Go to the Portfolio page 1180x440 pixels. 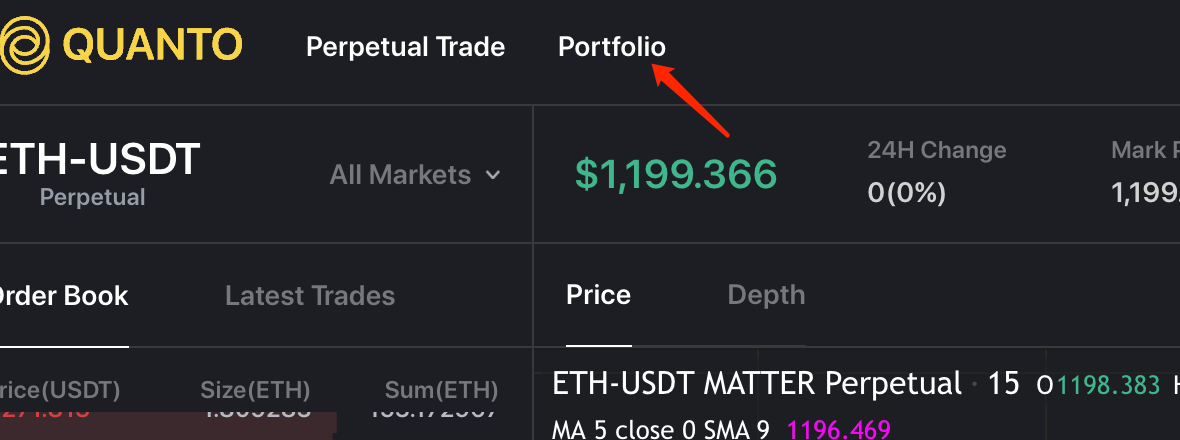click(x=611, y=47)
